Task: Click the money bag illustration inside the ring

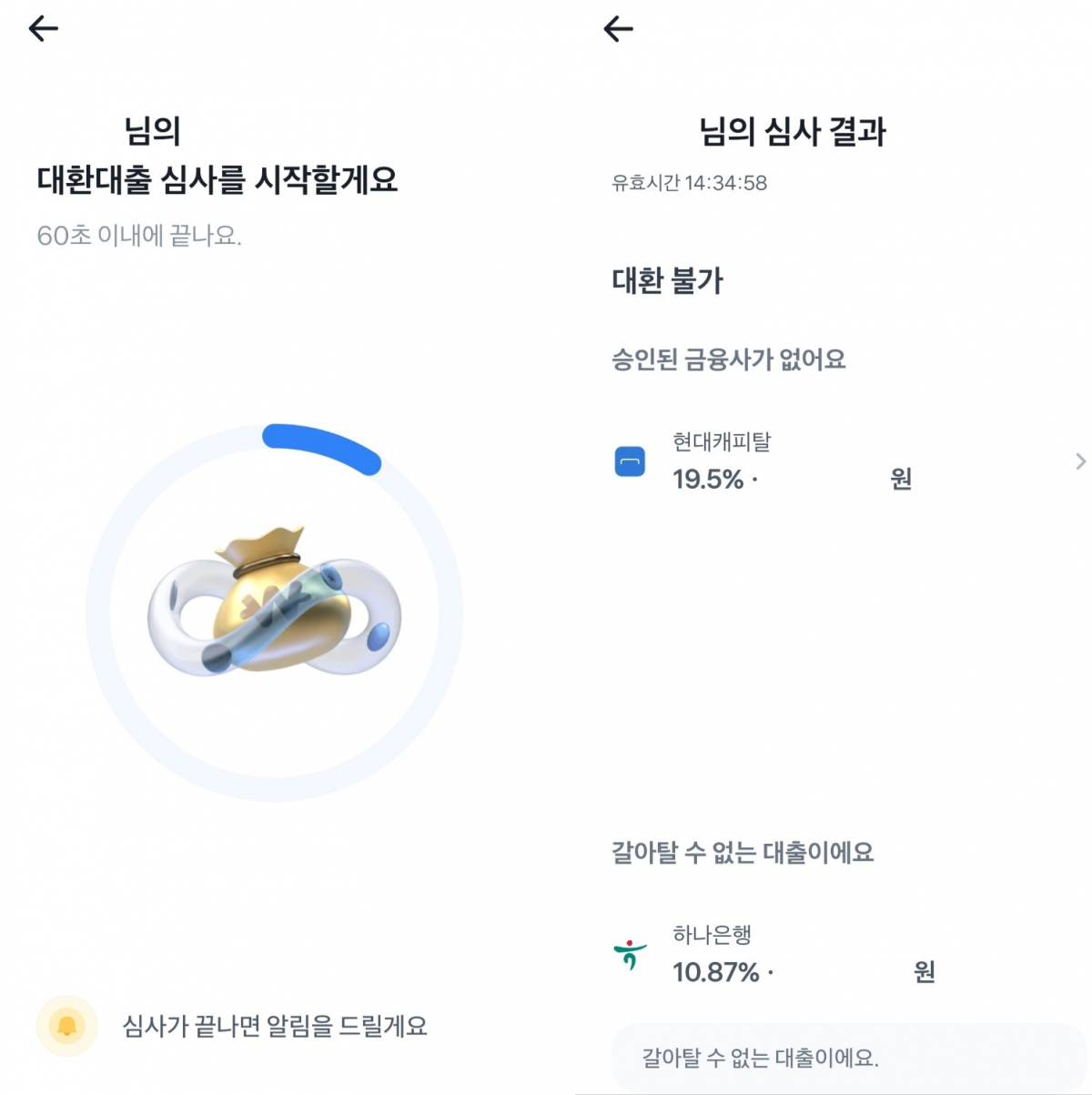Action: (x=273, y=601)
